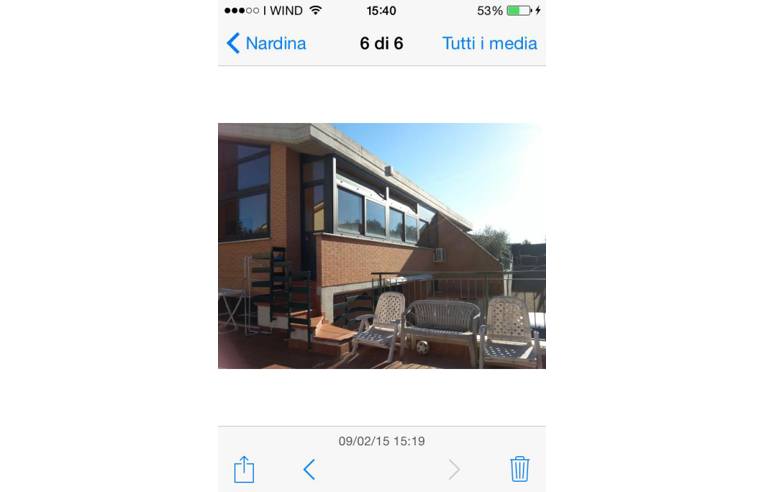The width and height of the screenshot is (764, 492).
Task: Show the previous photo
Action: [x=309, y=469]
